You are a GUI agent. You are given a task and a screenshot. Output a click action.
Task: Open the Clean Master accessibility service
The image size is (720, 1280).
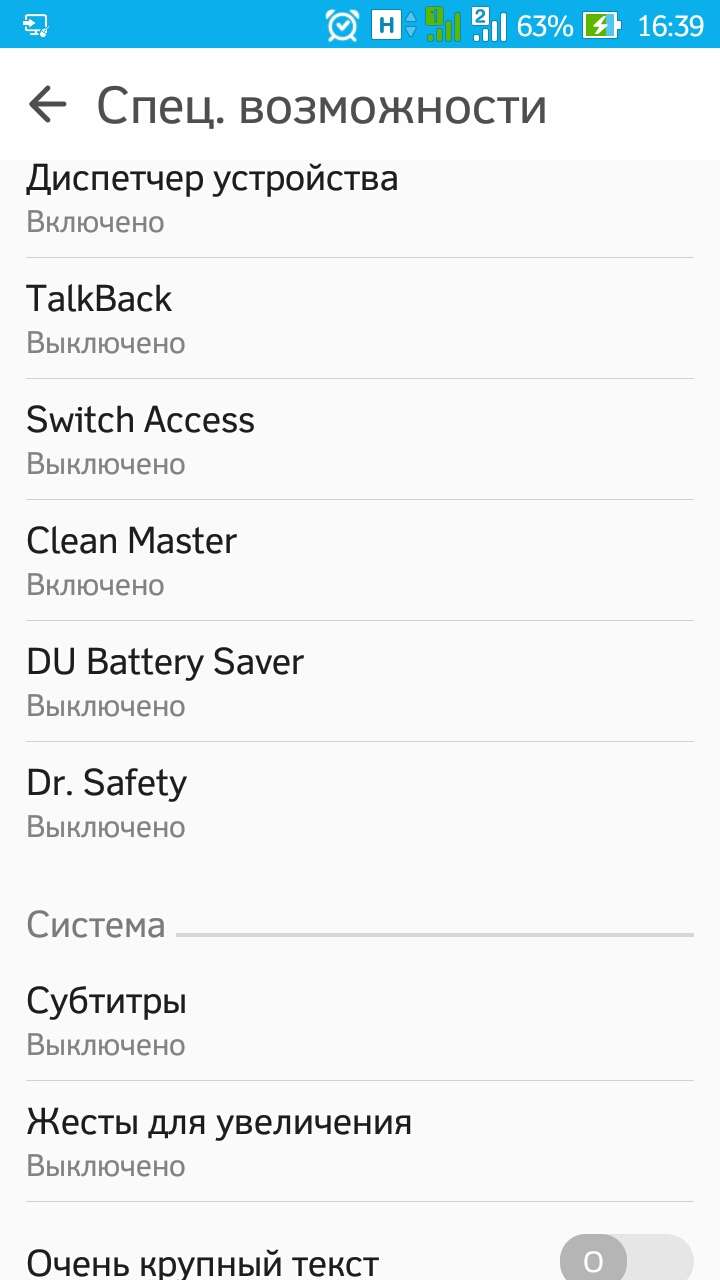360,560
